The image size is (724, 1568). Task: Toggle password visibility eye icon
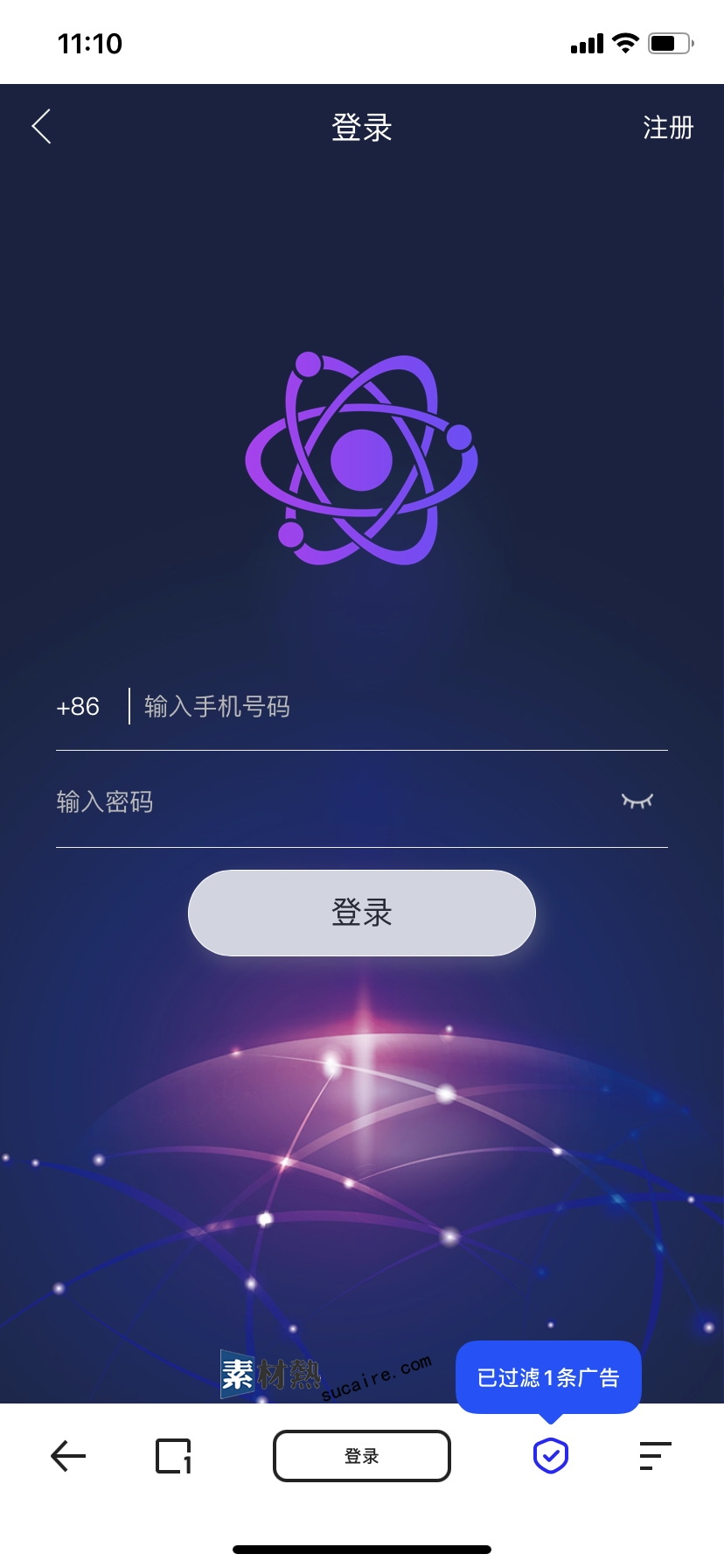pos(637,801)
